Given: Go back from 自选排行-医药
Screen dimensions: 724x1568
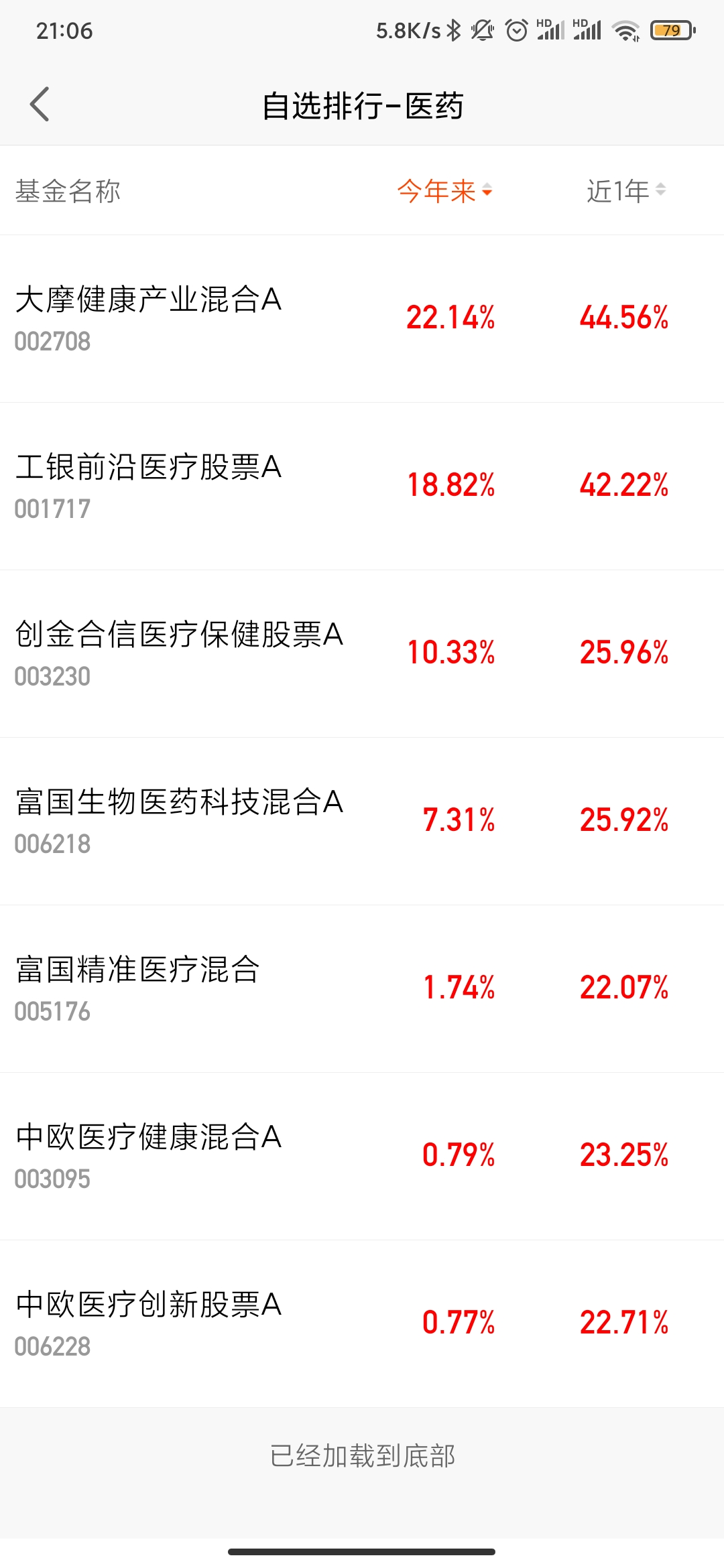Looking at the screenshot, I should click(x=40, y=105).
